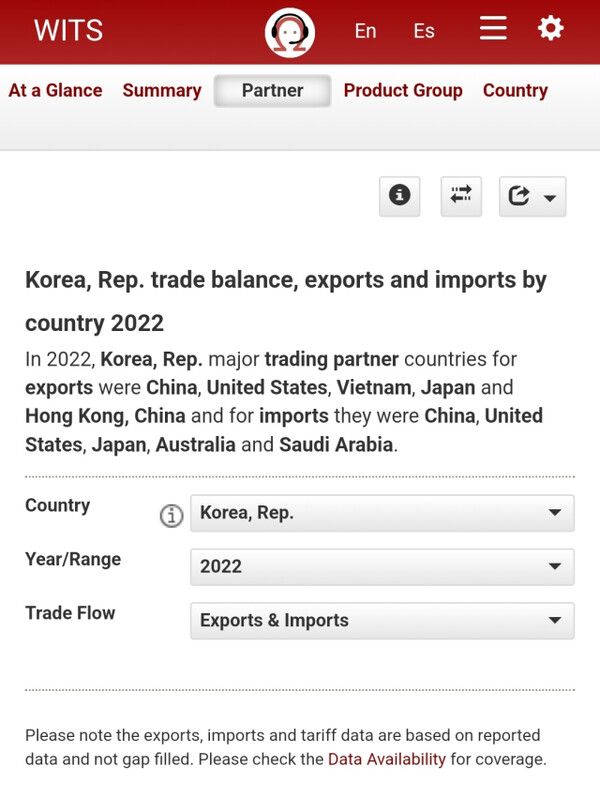Tap the info icon beside Country
The width and height of the screenshot is (600, 797).
pos(172,516)
